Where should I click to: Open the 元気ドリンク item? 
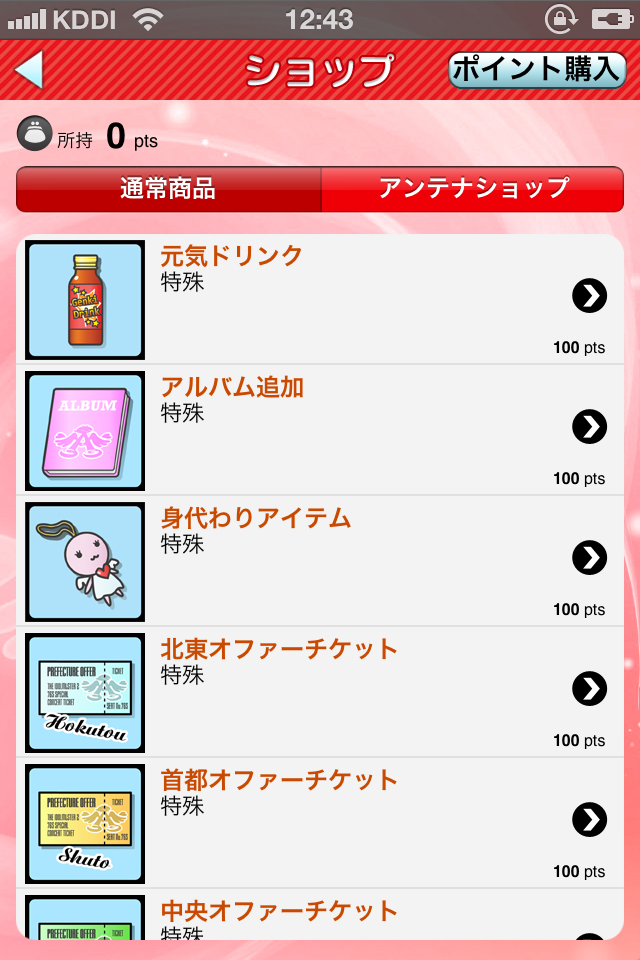[320, 299]
